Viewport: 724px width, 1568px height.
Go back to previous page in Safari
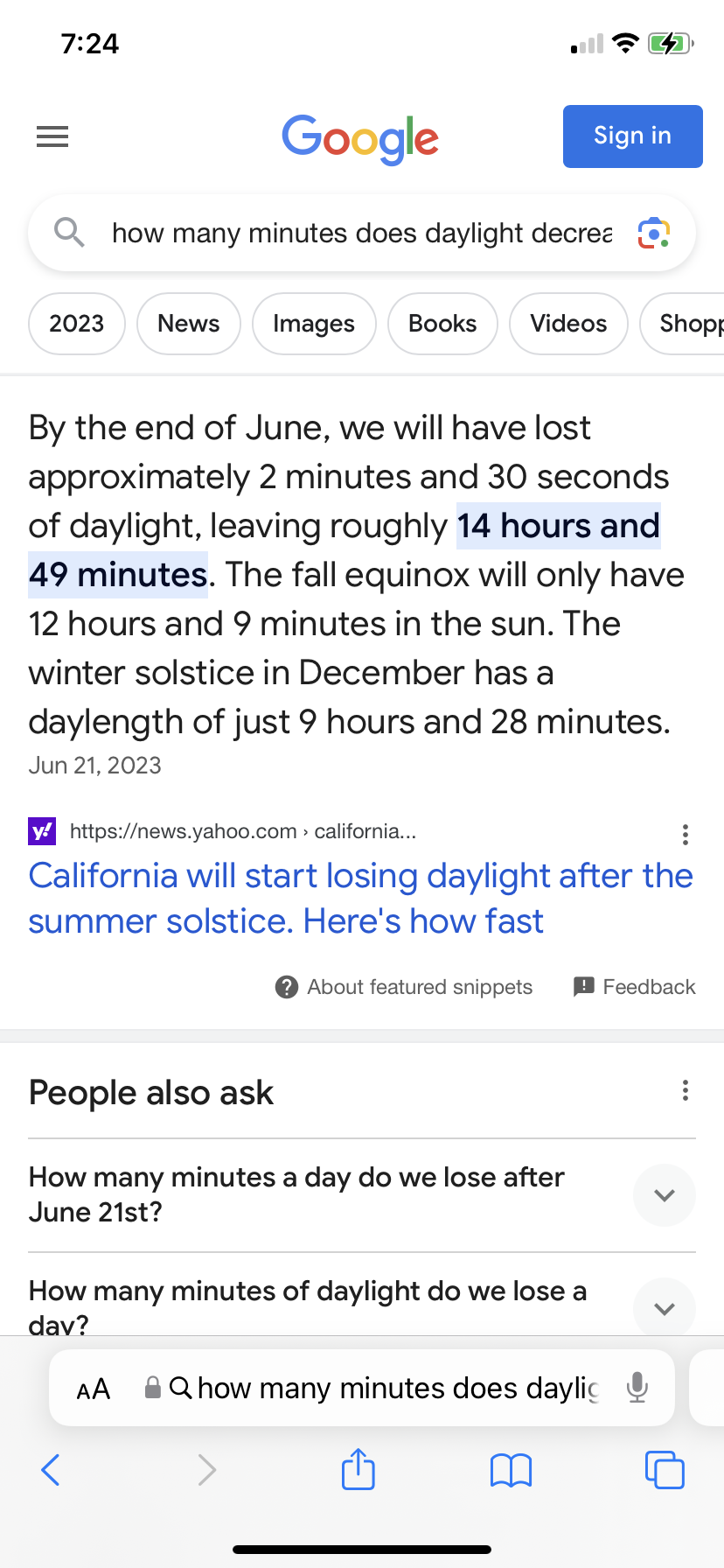[51, 1470]
